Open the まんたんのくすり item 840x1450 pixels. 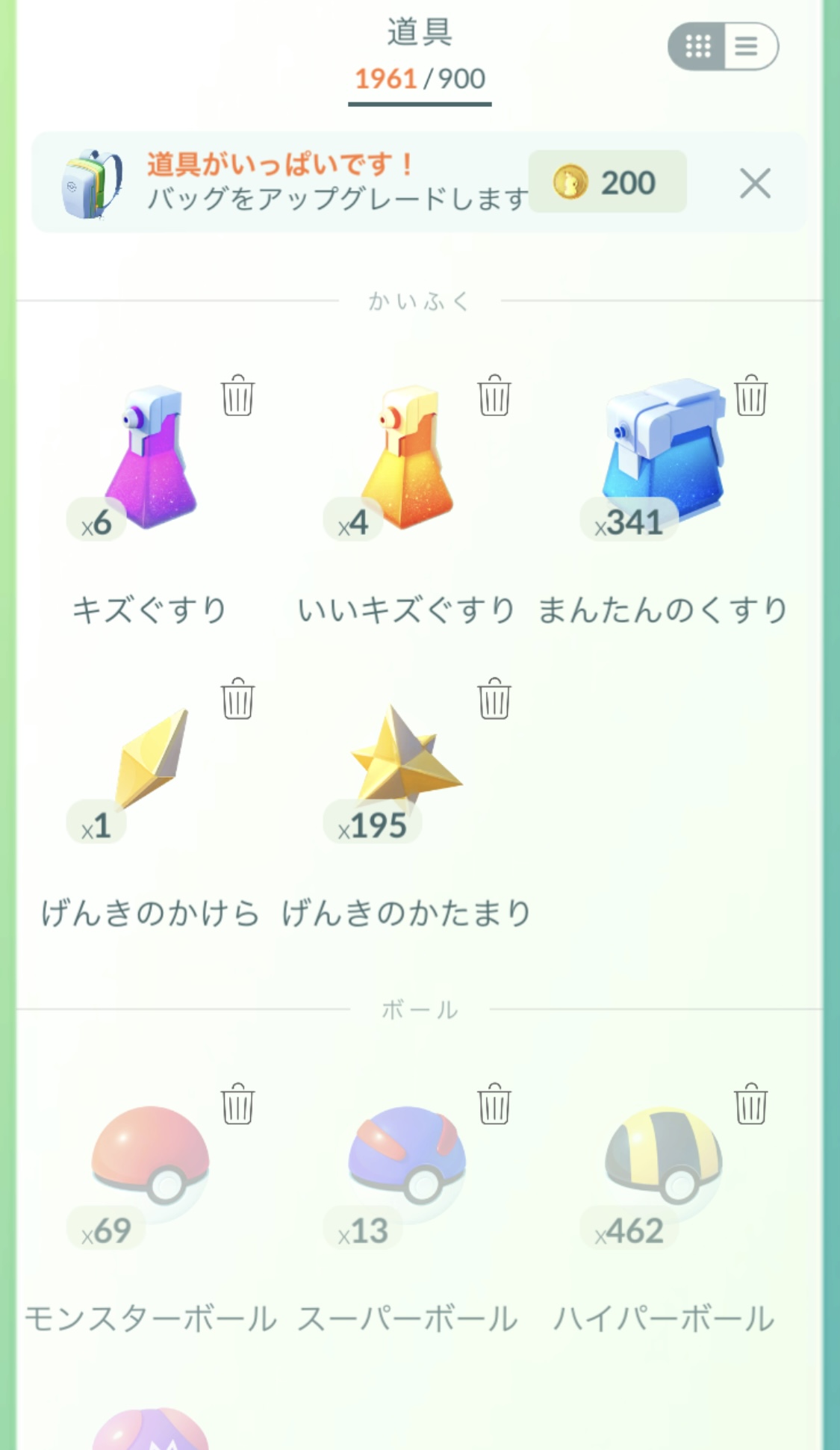[664, 448]
